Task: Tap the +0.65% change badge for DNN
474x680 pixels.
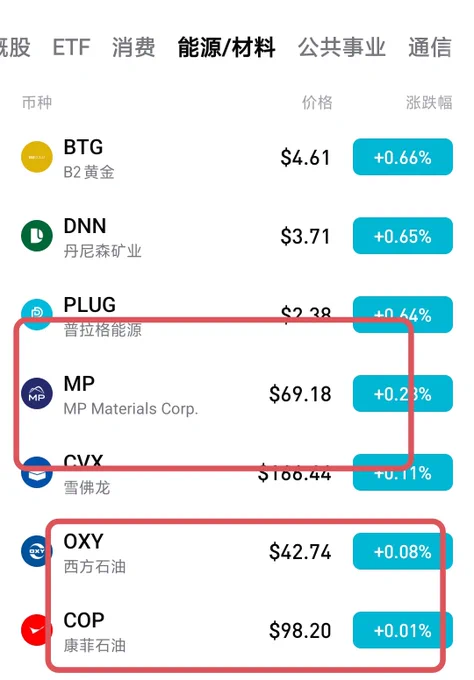Action: tap(403, 236)
